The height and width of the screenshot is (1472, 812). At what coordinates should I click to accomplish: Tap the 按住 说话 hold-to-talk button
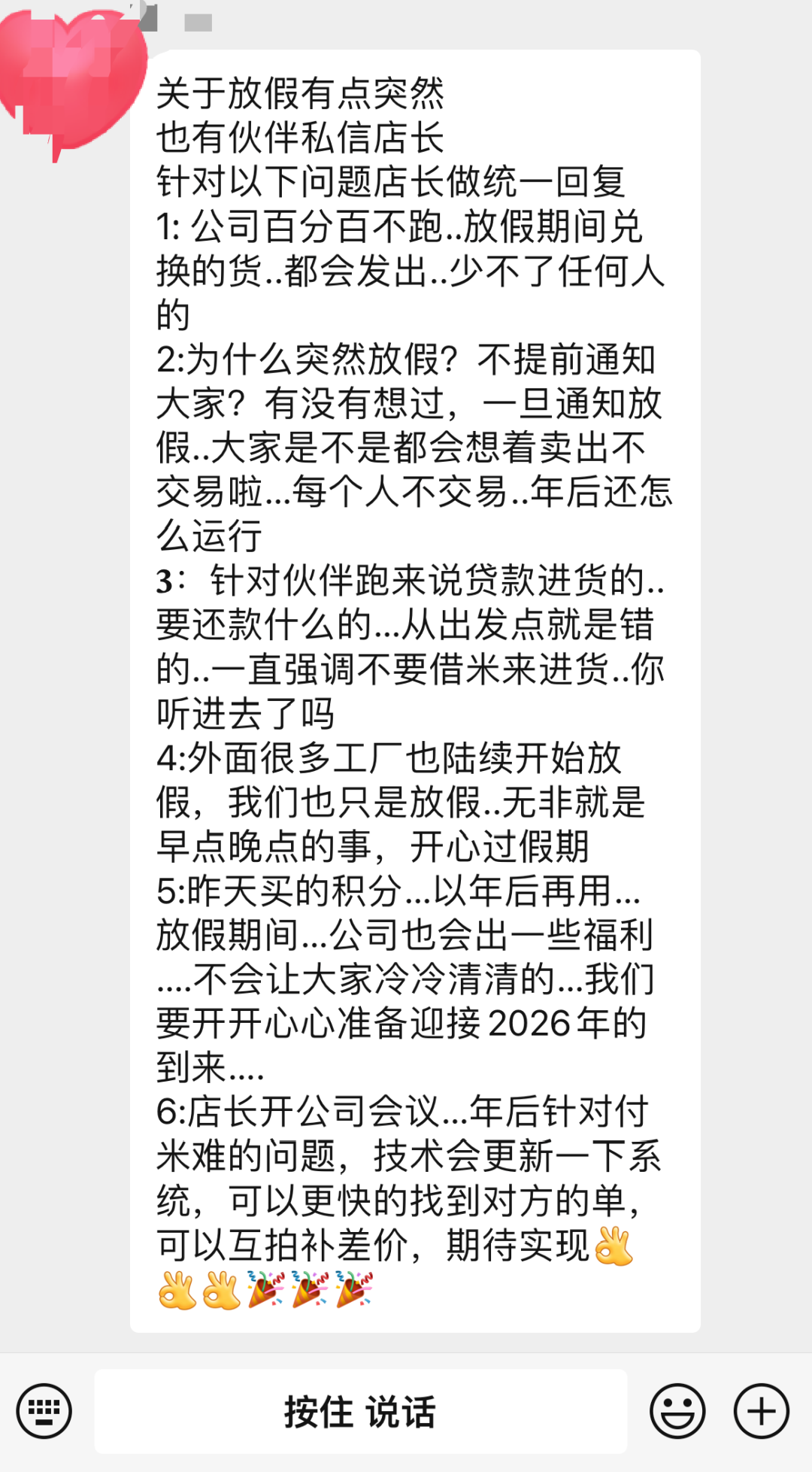click(360, 1411)
